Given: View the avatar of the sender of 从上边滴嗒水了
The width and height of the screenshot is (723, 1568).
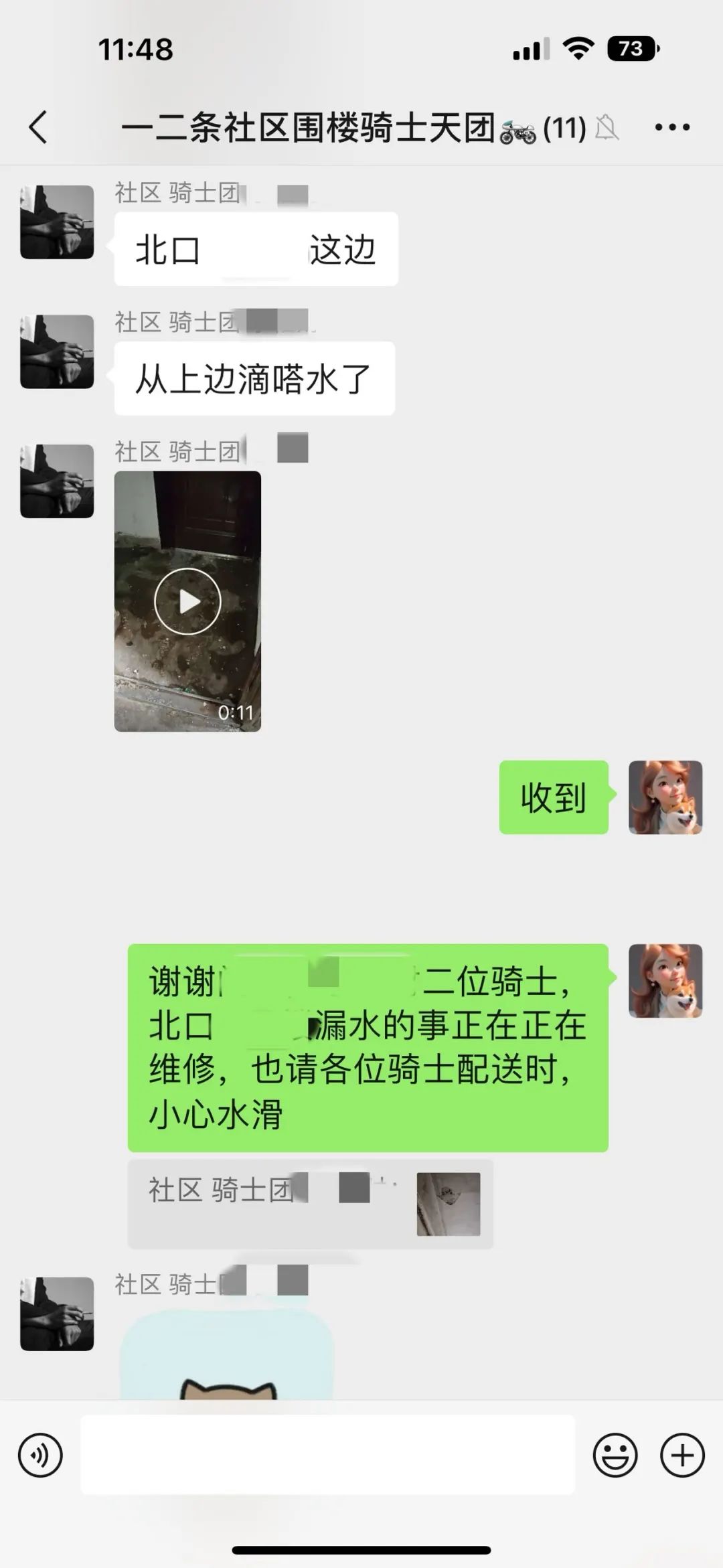Looking at the screenshot, I should tap(57, 351).
